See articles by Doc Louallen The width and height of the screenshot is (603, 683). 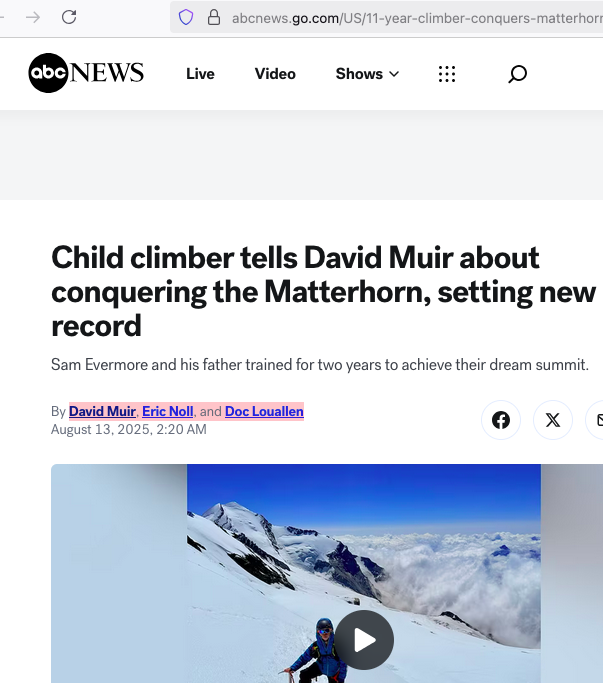(264, 411)
